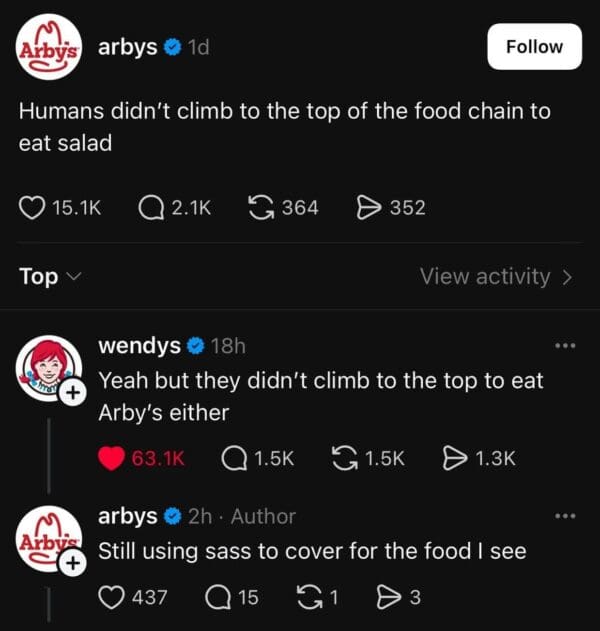600x631 pixels.
Task: Share the arbys sass reply
Action: tap(388, 598)
